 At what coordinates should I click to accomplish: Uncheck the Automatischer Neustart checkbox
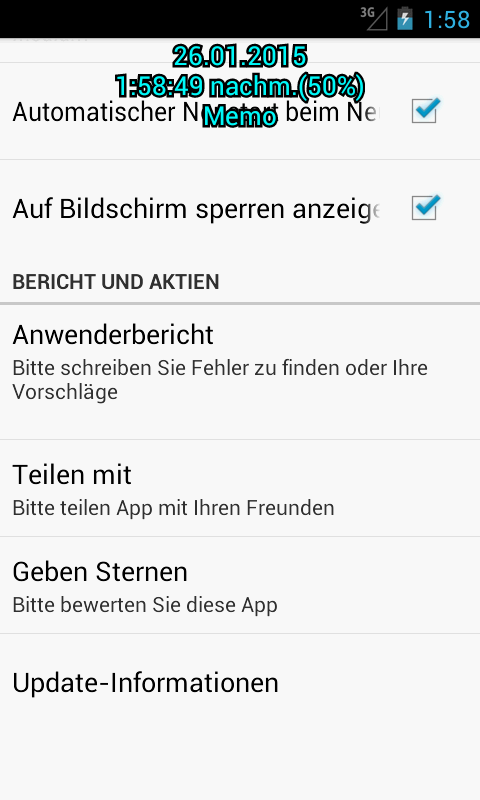(425, 111)
